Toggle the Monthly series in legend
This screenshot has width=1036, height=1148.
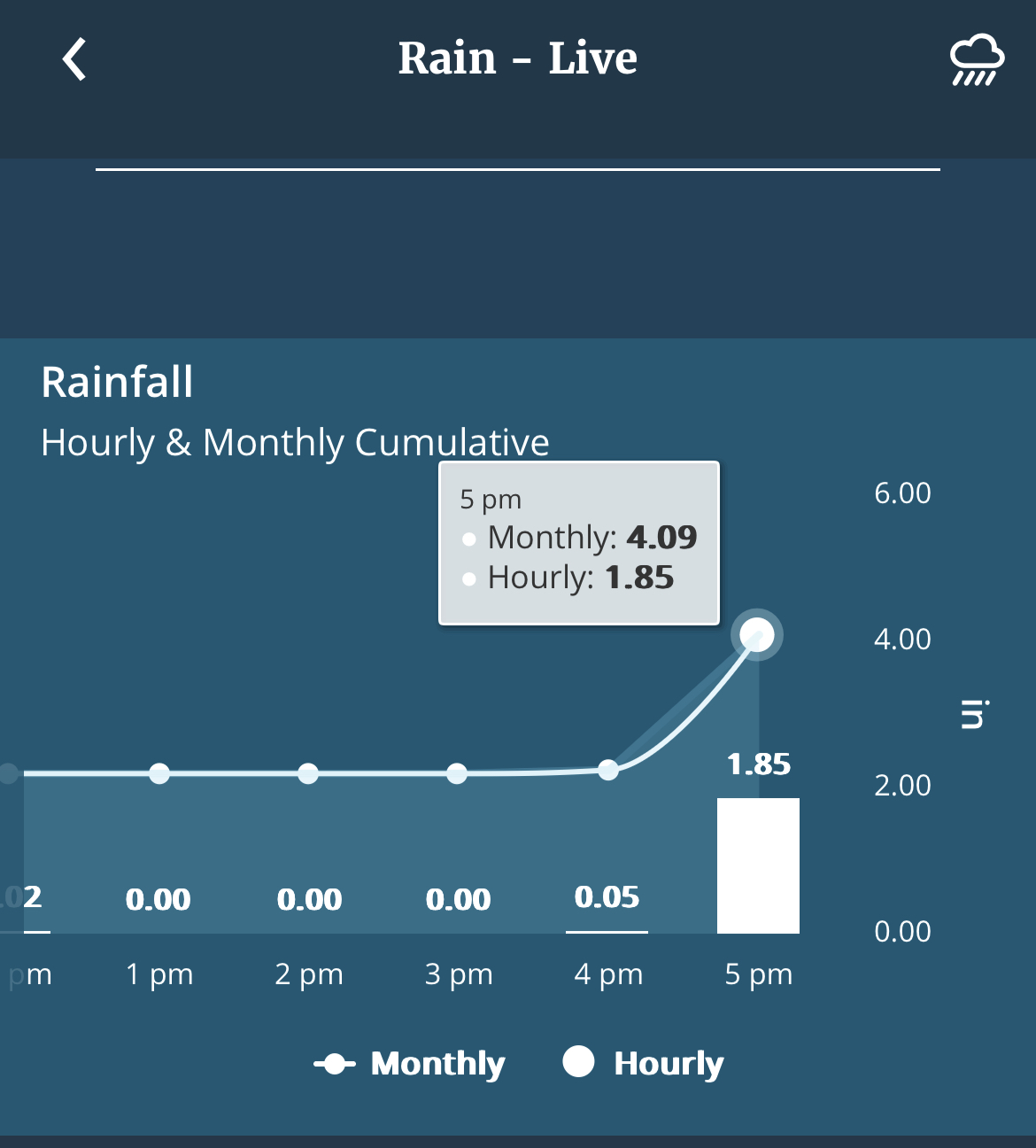click(x=410, y=1063)
